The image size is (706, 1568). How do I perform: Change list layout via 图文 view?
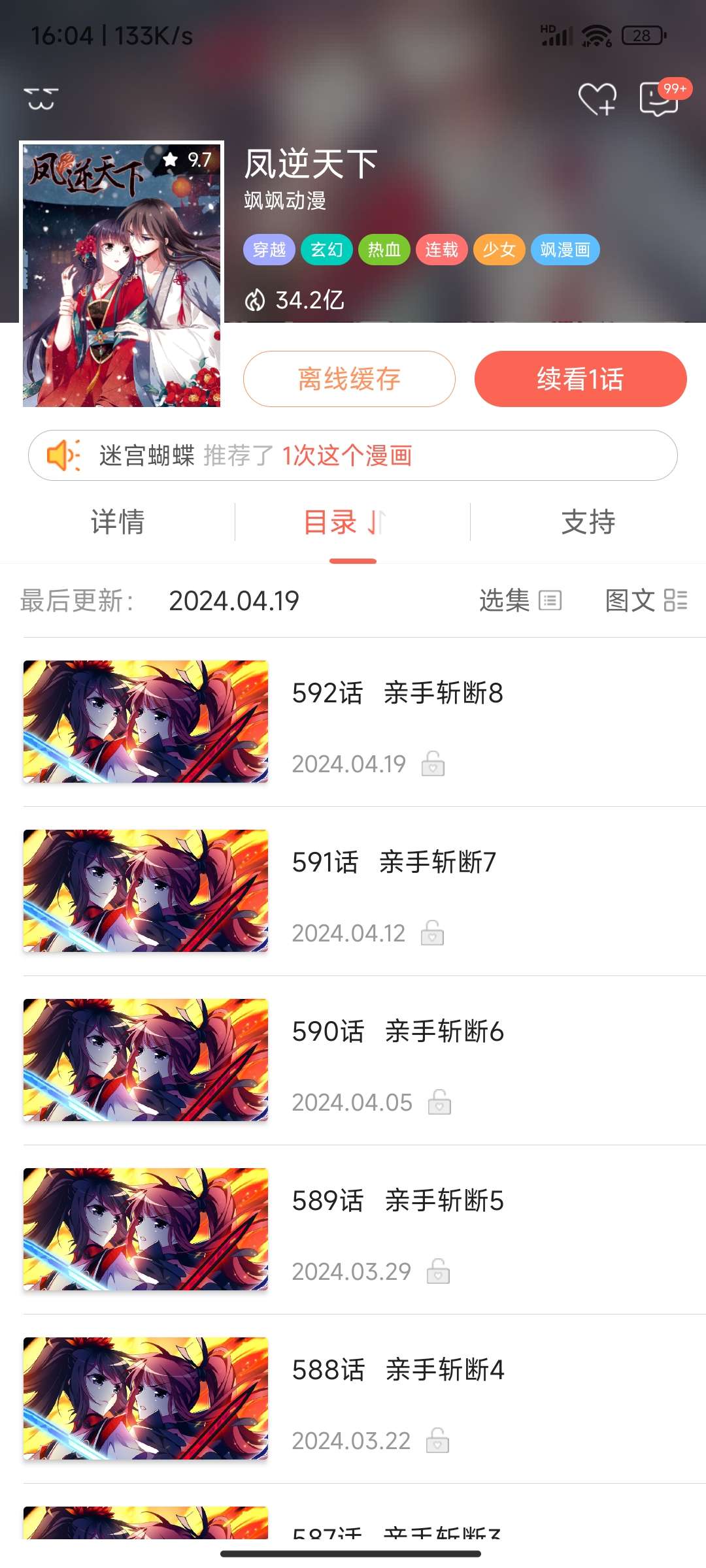coord(646,600)
